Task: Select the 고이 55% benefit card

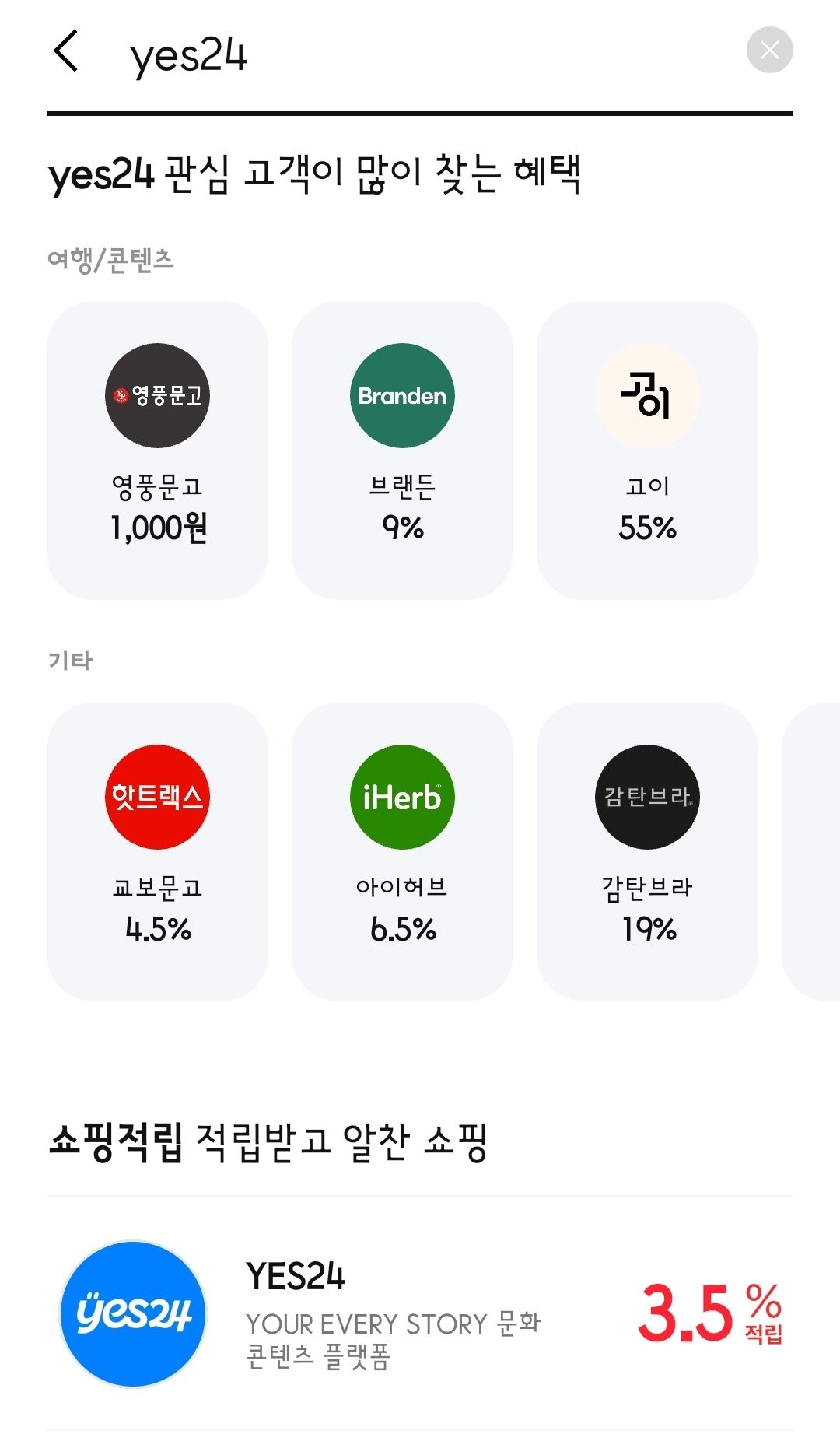Action: [647, 450]
